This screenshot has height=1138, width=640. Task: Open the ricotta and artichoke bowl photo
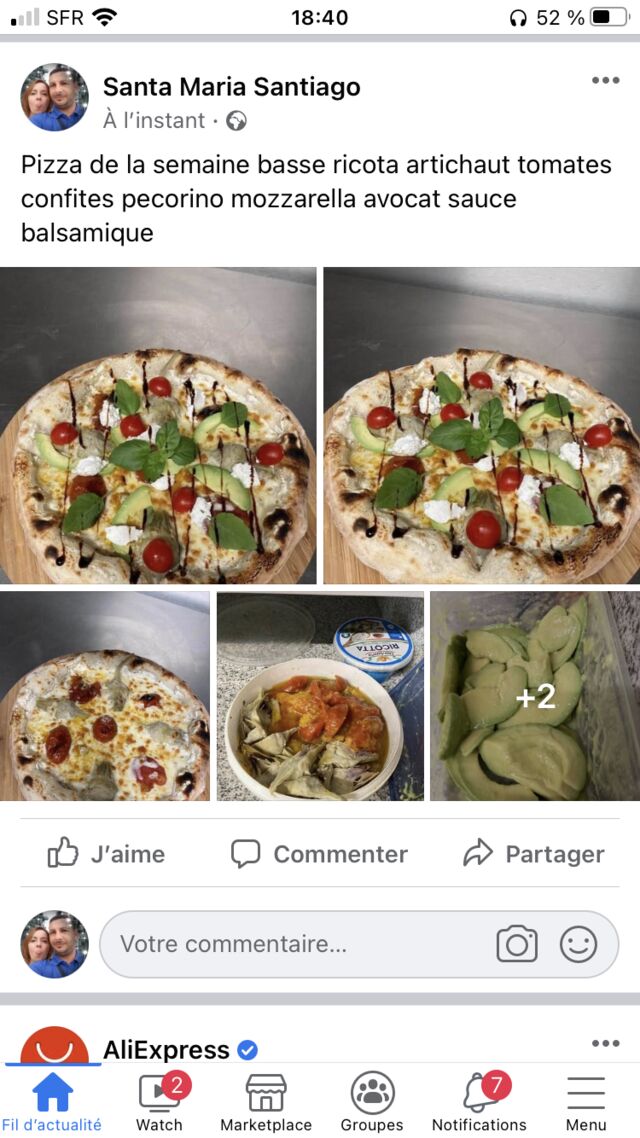tap(320, 696)
